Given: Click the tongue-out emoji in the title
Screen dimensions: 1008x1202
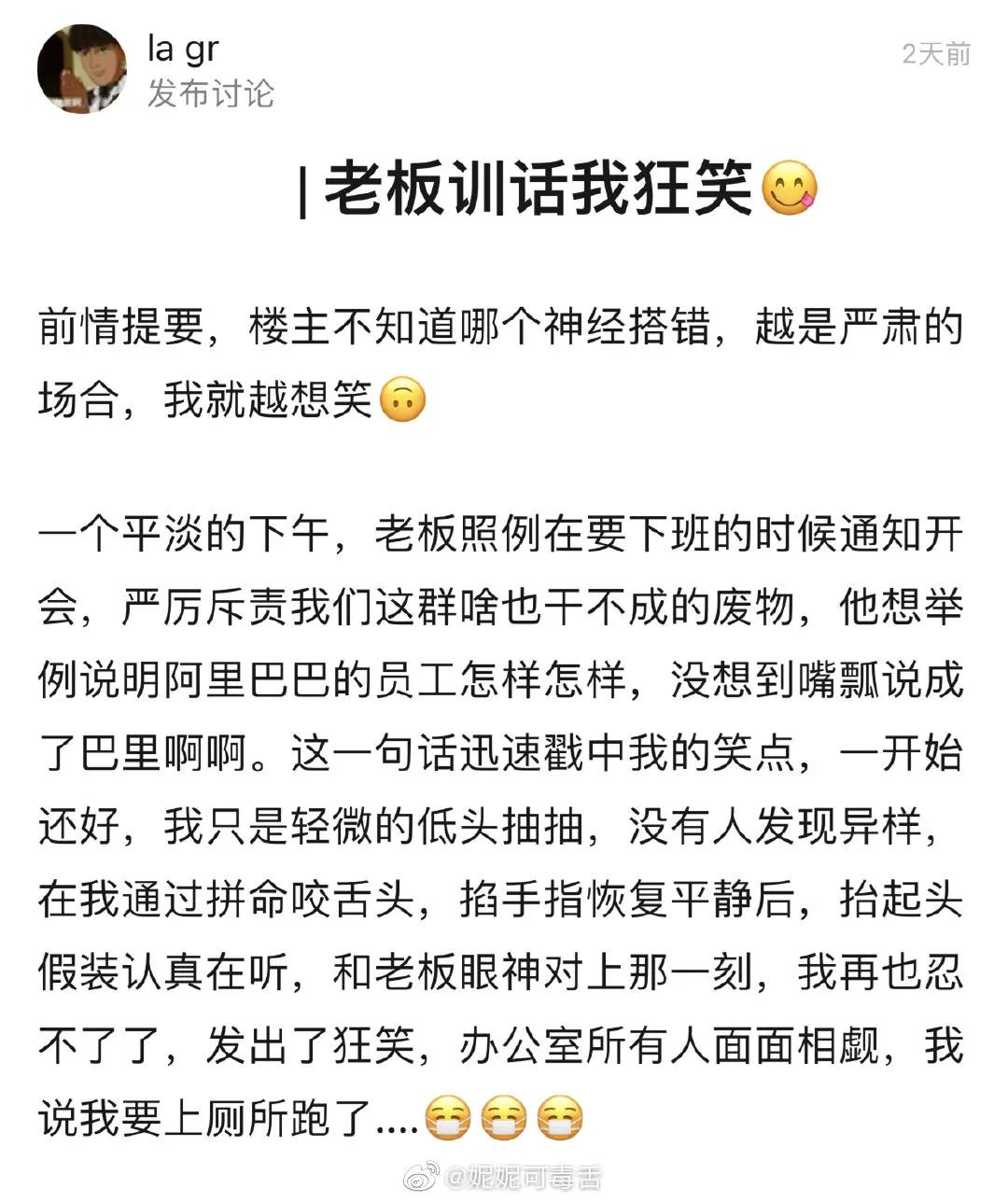Looking at the screenshot, I should pyautogui.click(x=791, y=189).
